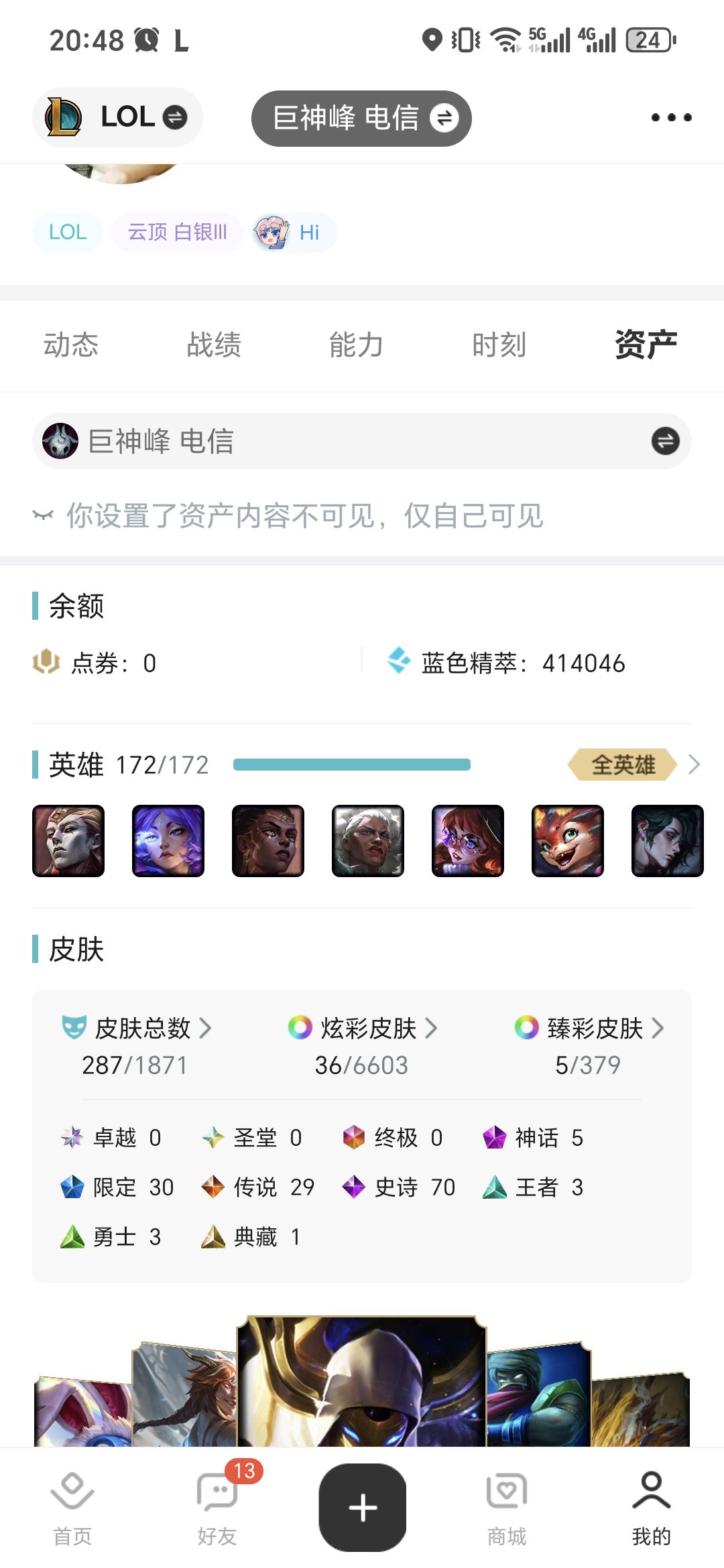Open the LOL game switcher
Viewport: 724px width, 1568px height.
click(117, 117)
